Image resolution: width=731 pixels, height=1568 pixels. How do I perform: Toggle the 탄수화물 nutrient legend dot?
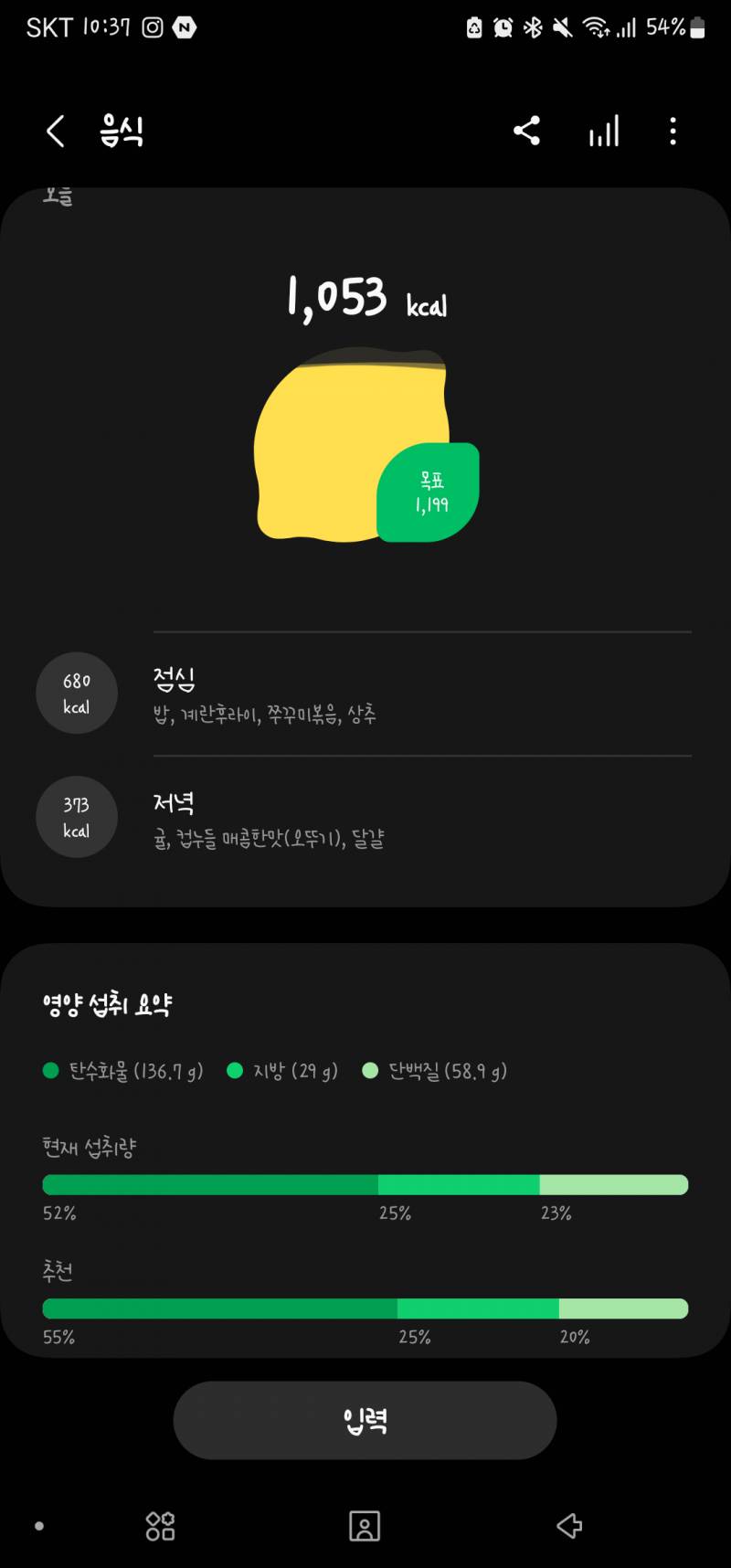point(51,1070)
